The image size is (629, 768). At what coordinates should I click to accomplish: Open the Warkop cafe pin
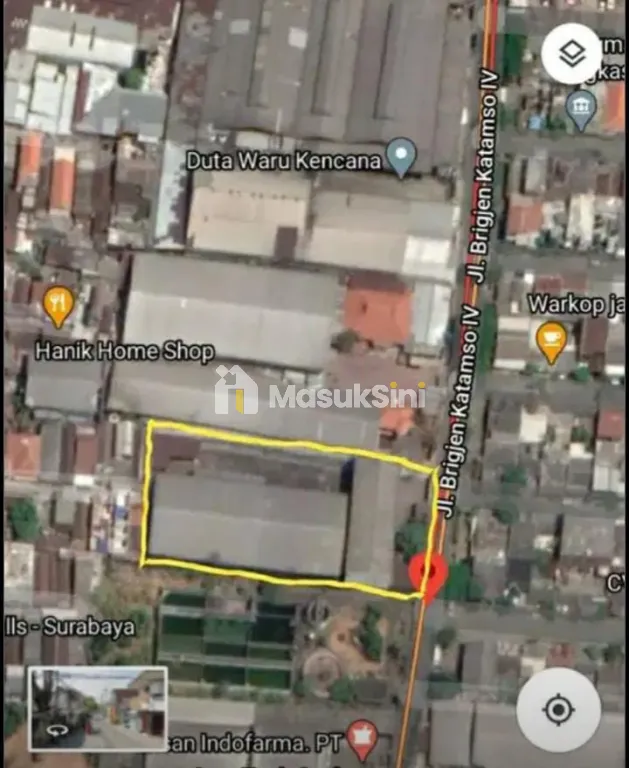point(551,341)
